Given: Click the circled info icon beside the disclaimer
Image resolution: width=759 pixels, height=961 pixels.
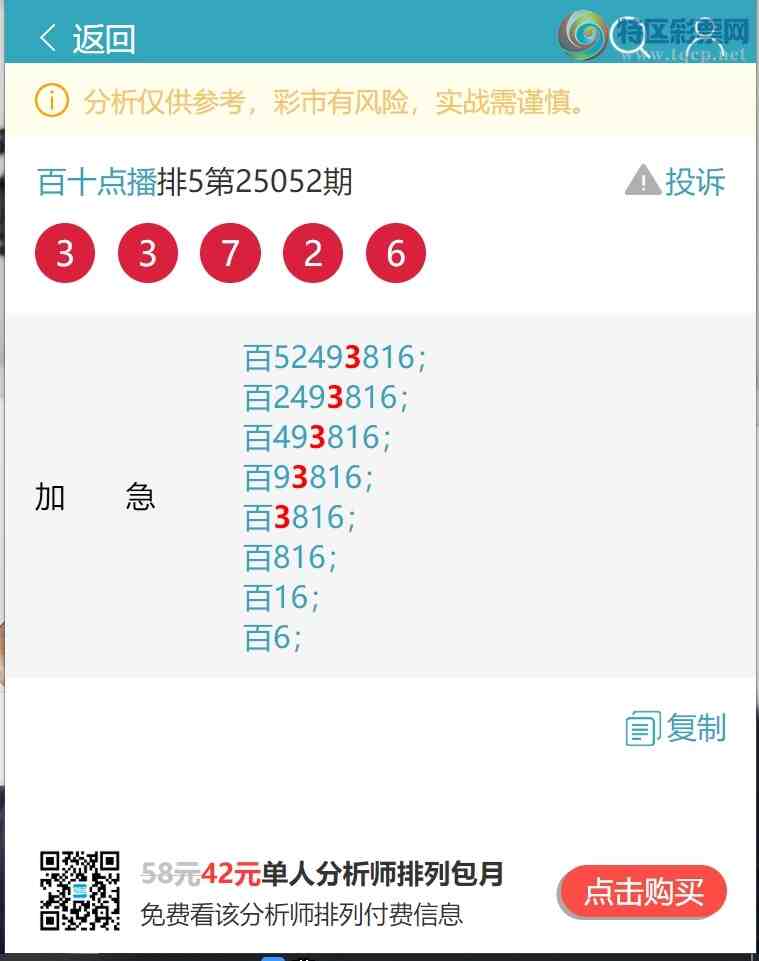Looking at the screenshot, I should 51,101.
